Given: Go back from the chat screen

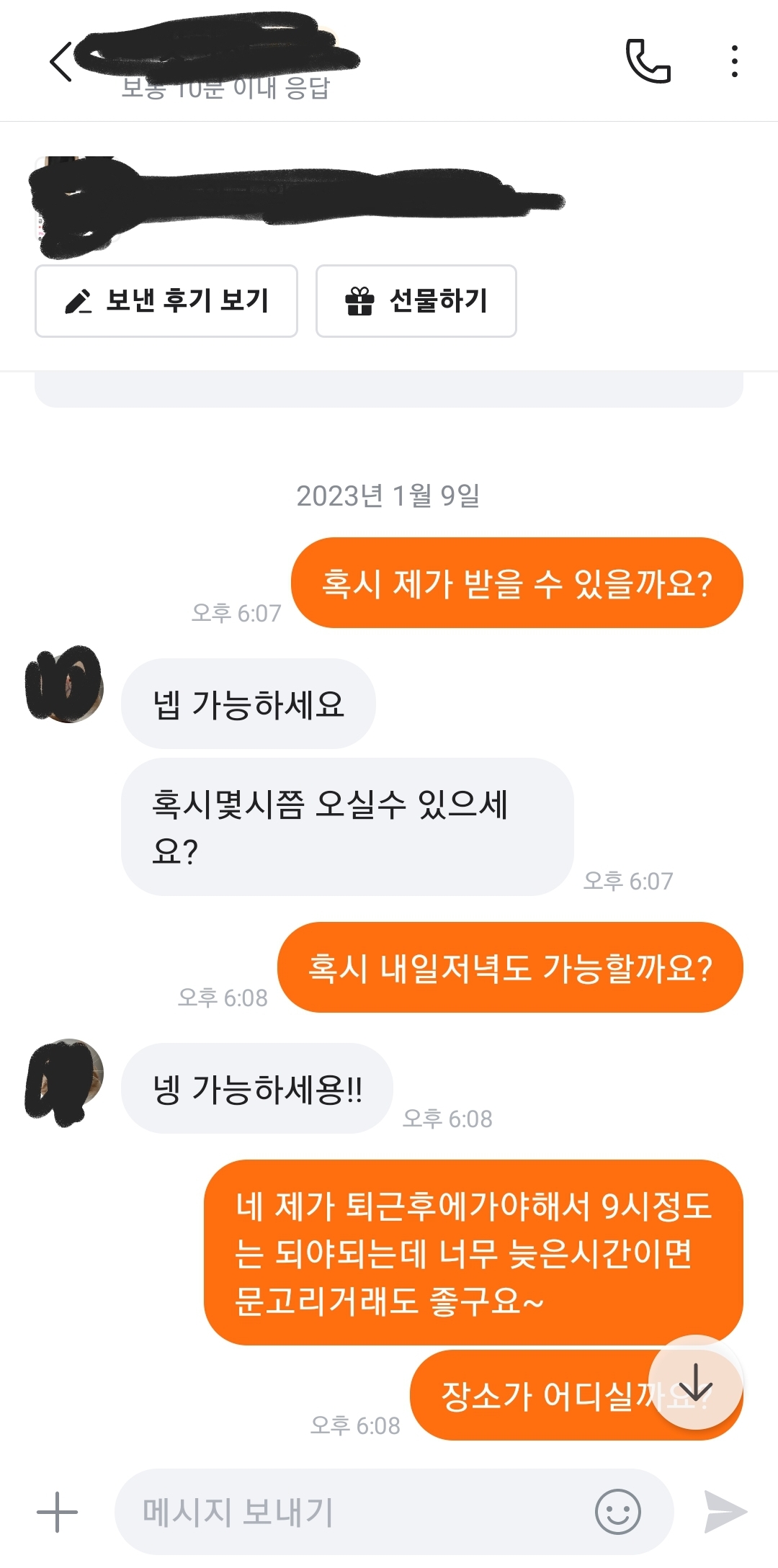Looking at the screenshot, I should (61, 62).
